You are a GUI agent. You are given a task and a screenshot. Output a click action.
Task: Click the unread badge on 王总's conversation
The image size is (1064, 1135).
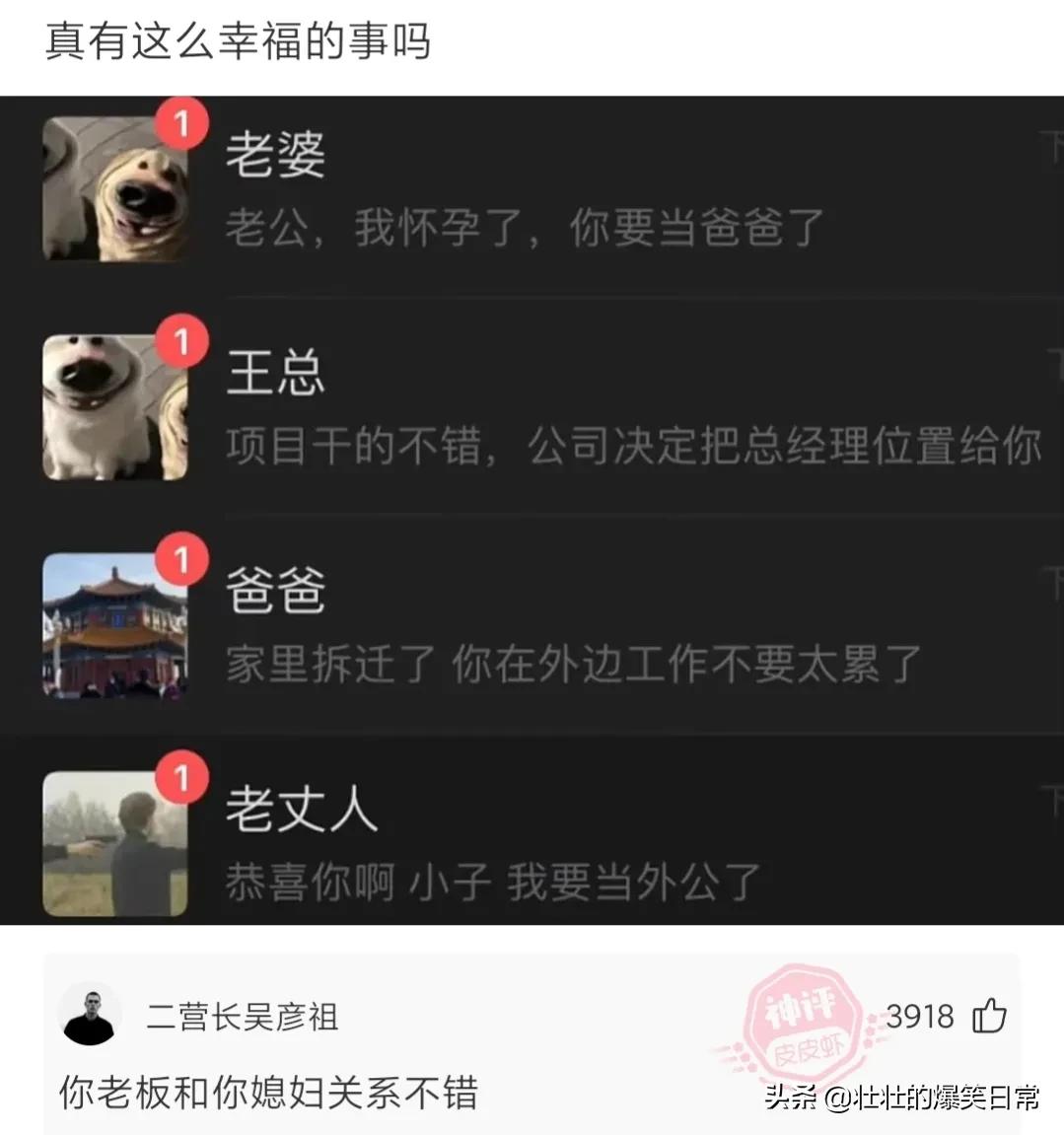tap(181, 339)
